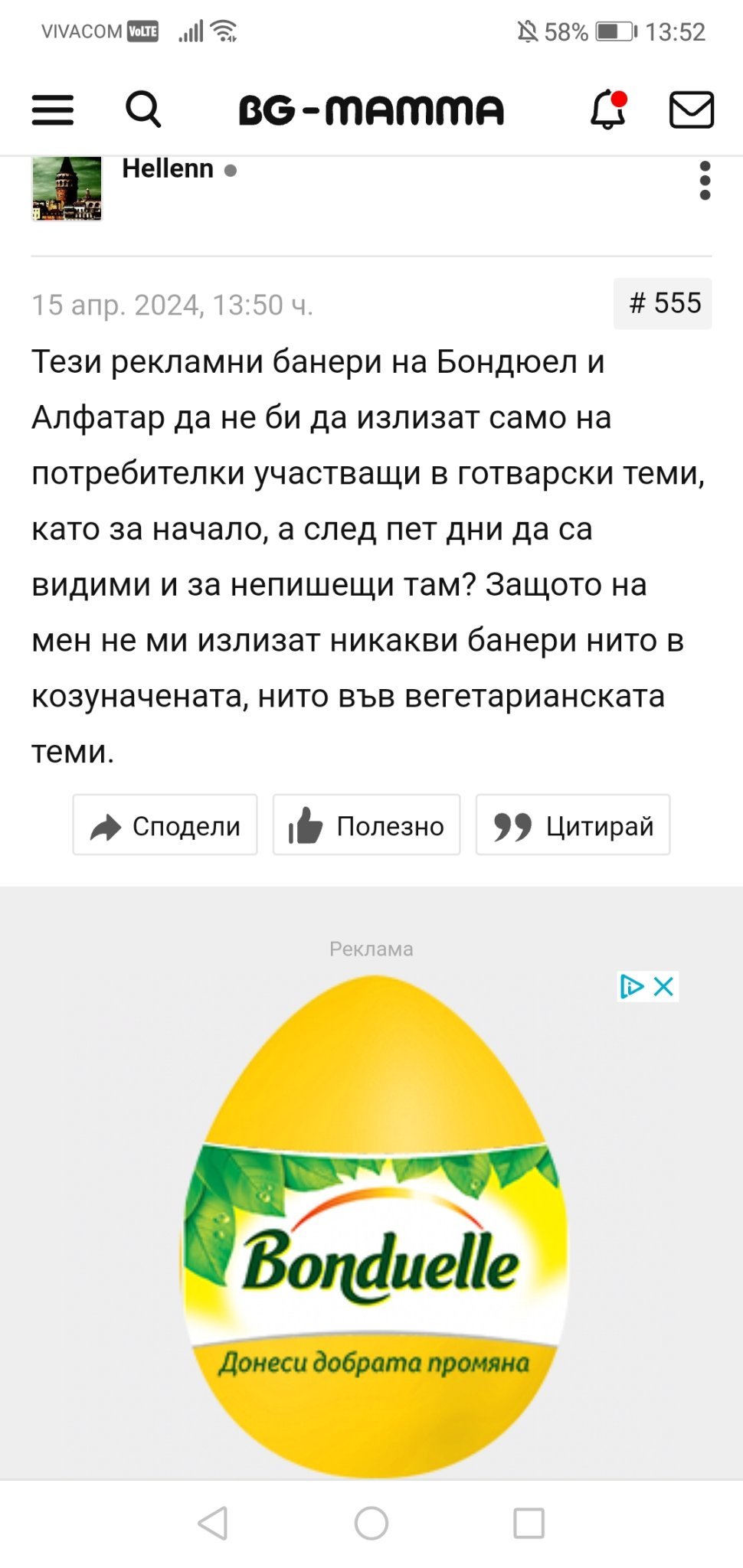This screenshot has height=1568, width=743.
Task: Go to the home screen
Action: click(x=371, y=1523)
